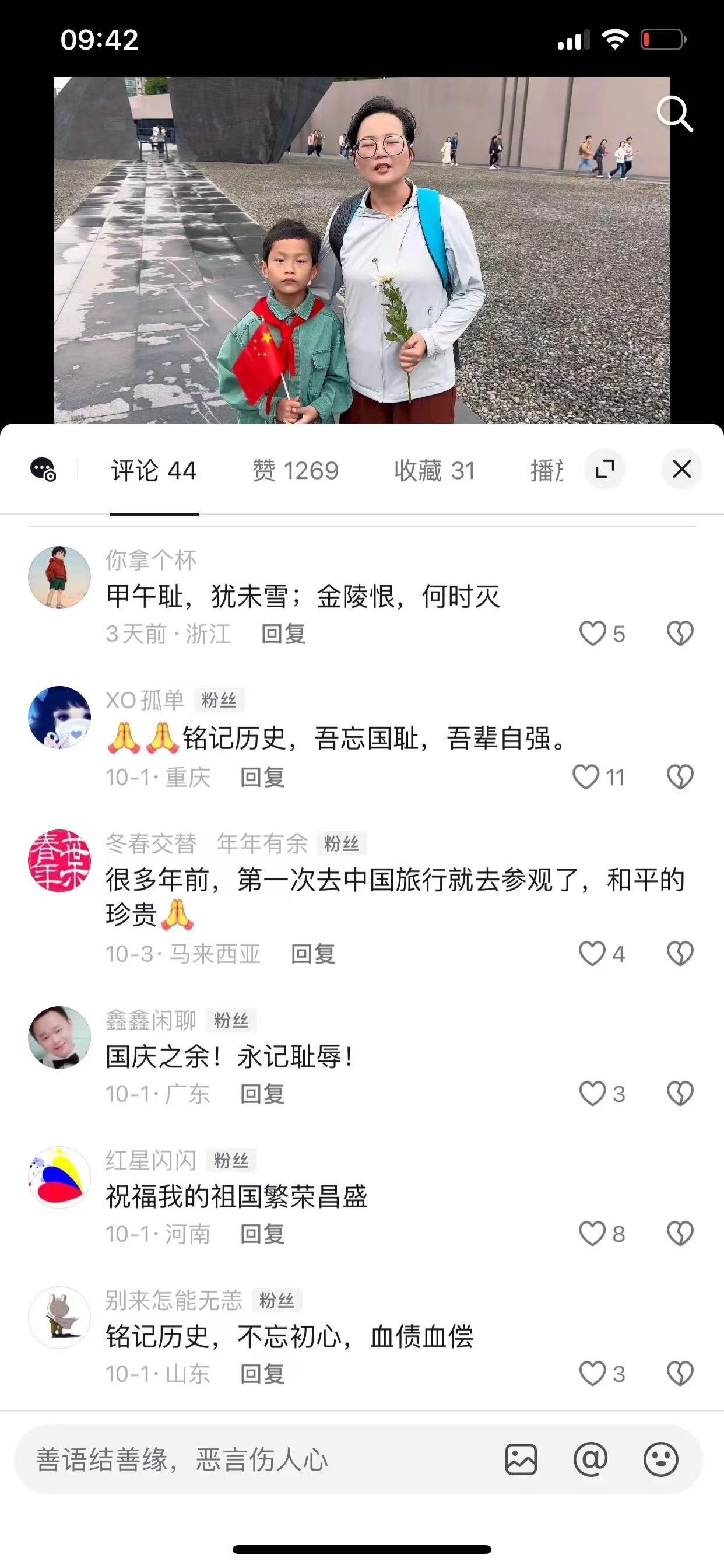The image size is (724, 1568).
Task: Expand the comments panel to full screen
Action: click(x=604, y=470)
